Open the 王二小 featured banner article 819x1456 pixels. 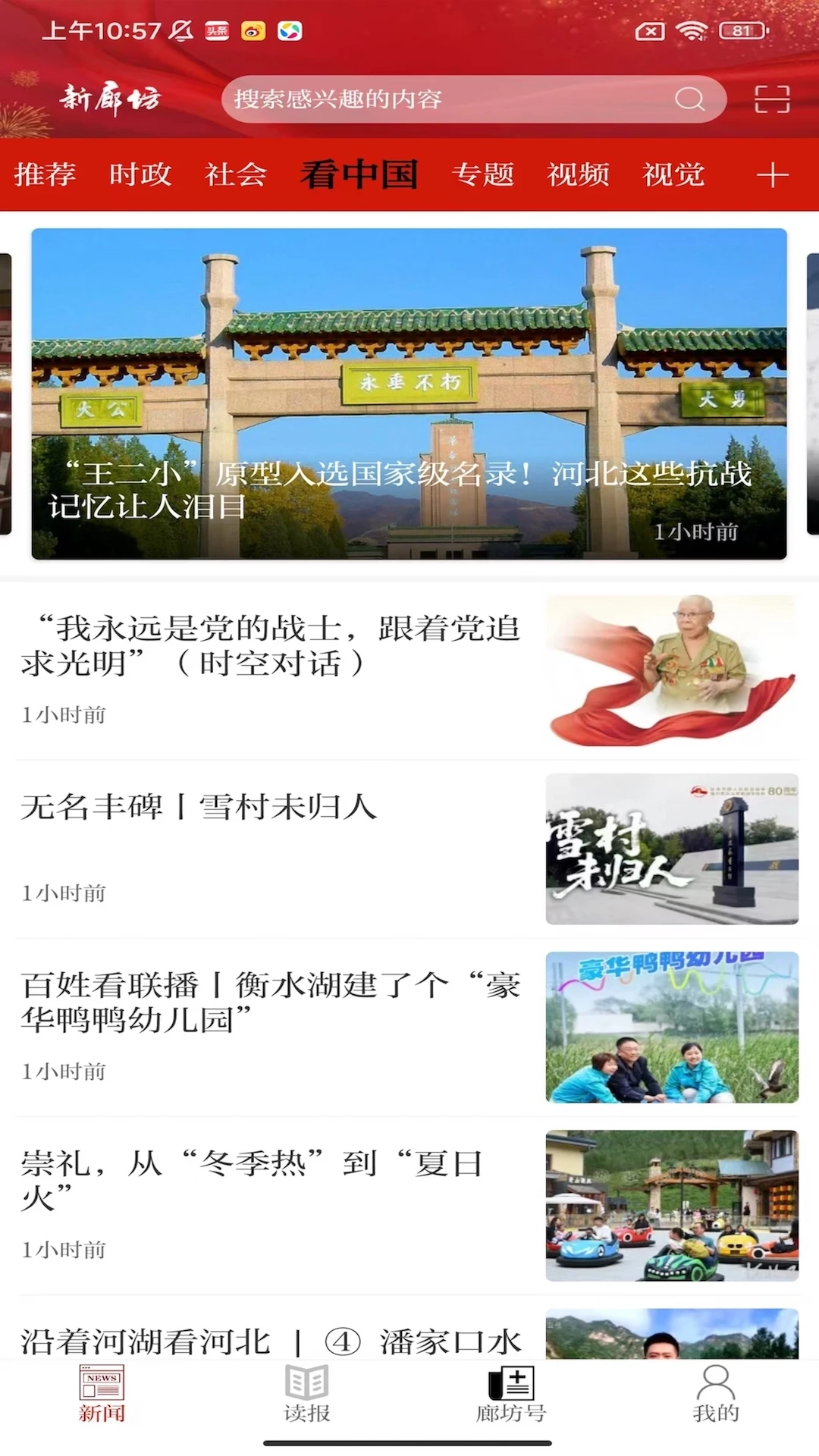pyautogui.click(x=409, y=393)
